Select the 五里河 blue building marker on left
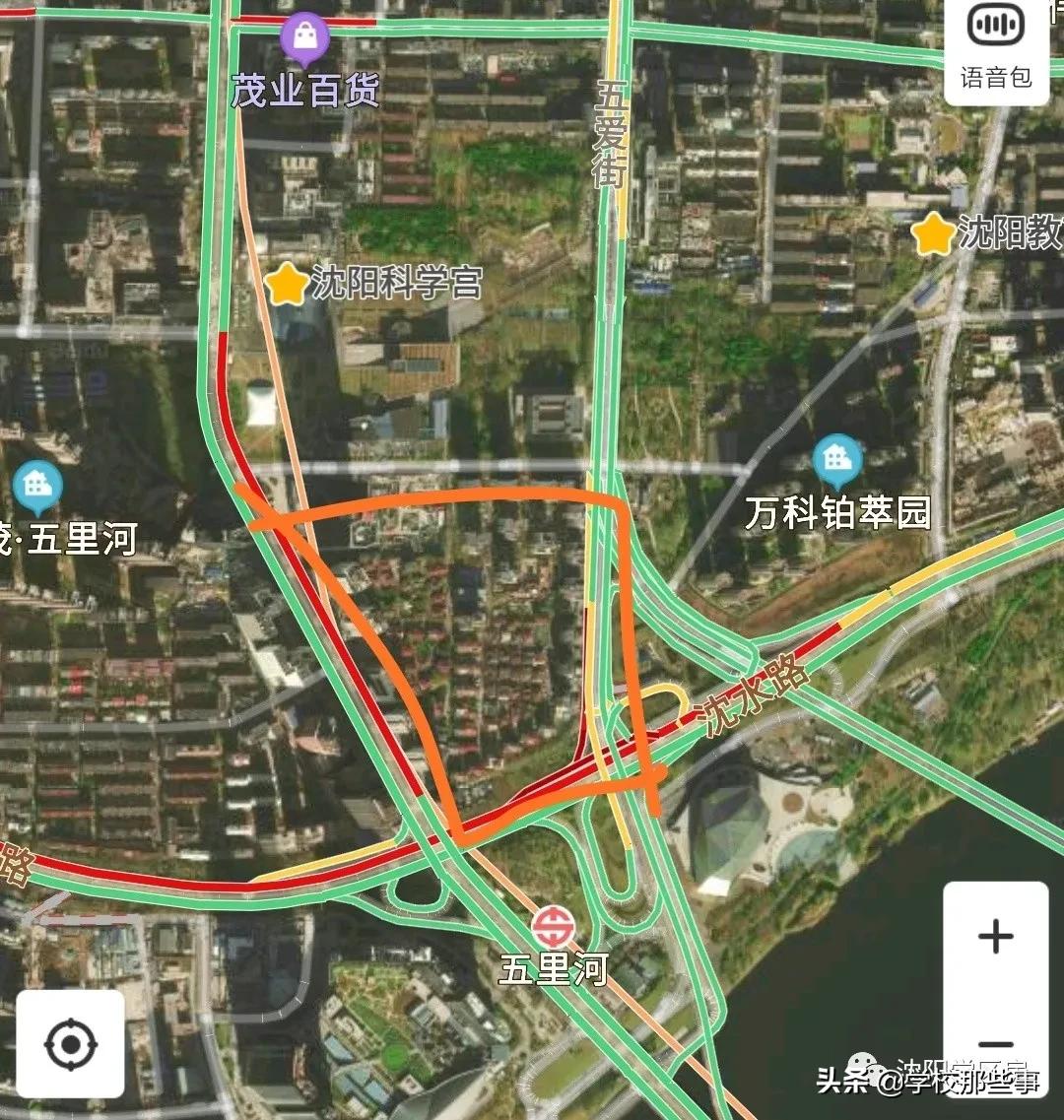The height and width of the screenshot is (1120, 1064). pyautogui.click(x=37, y=484)
